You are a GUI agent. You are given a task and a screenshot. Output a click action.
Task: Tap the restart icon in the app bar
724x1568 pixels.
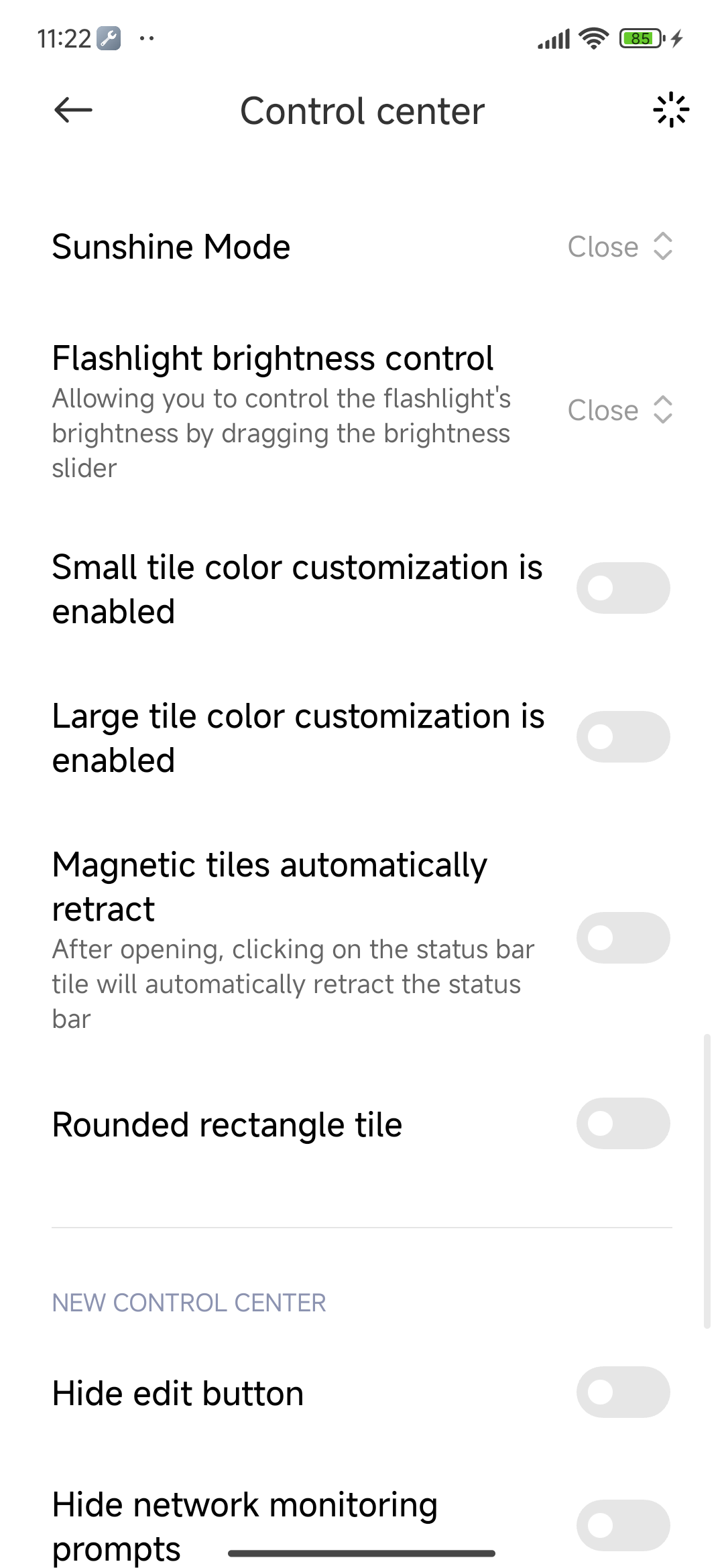670,111
